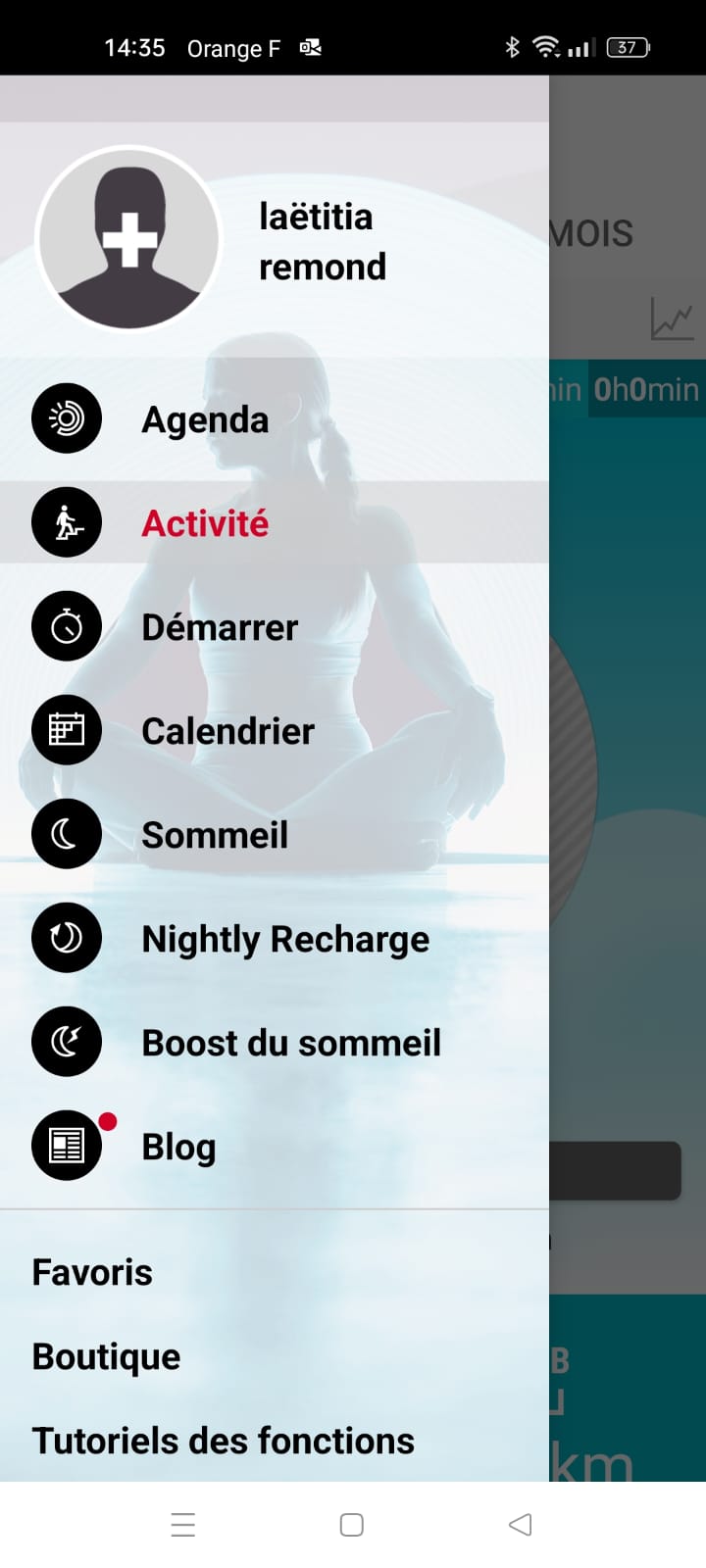Go to Calendrier

click(227, 731)
